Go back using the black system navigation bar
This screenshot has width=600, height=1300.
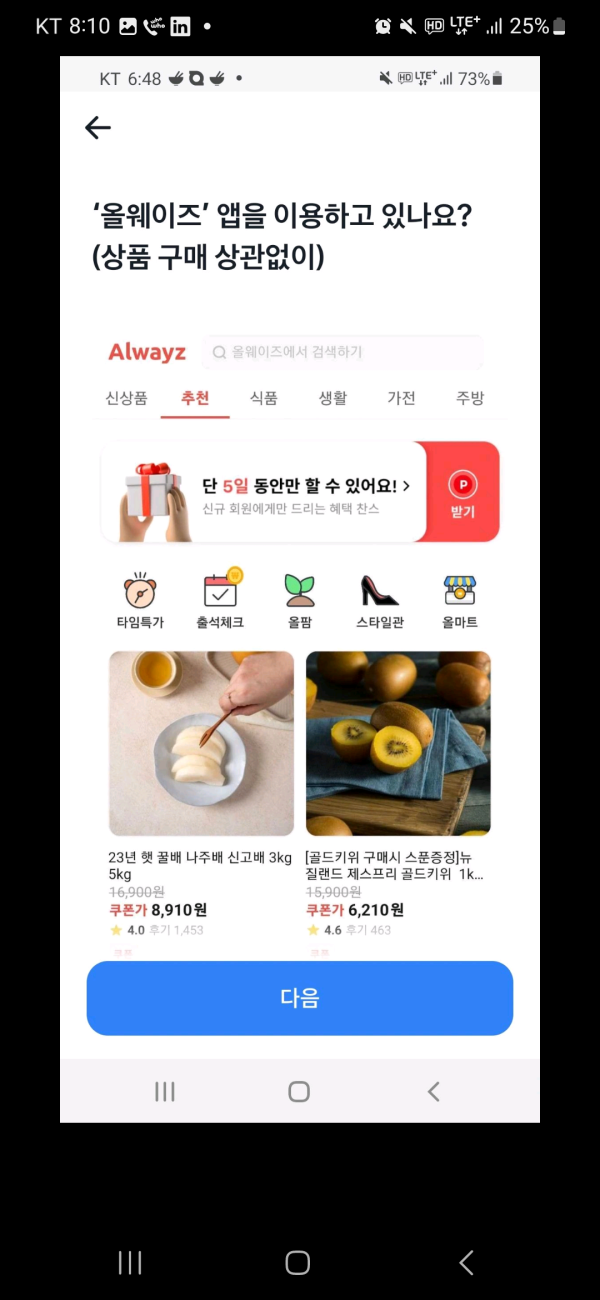466,1263
